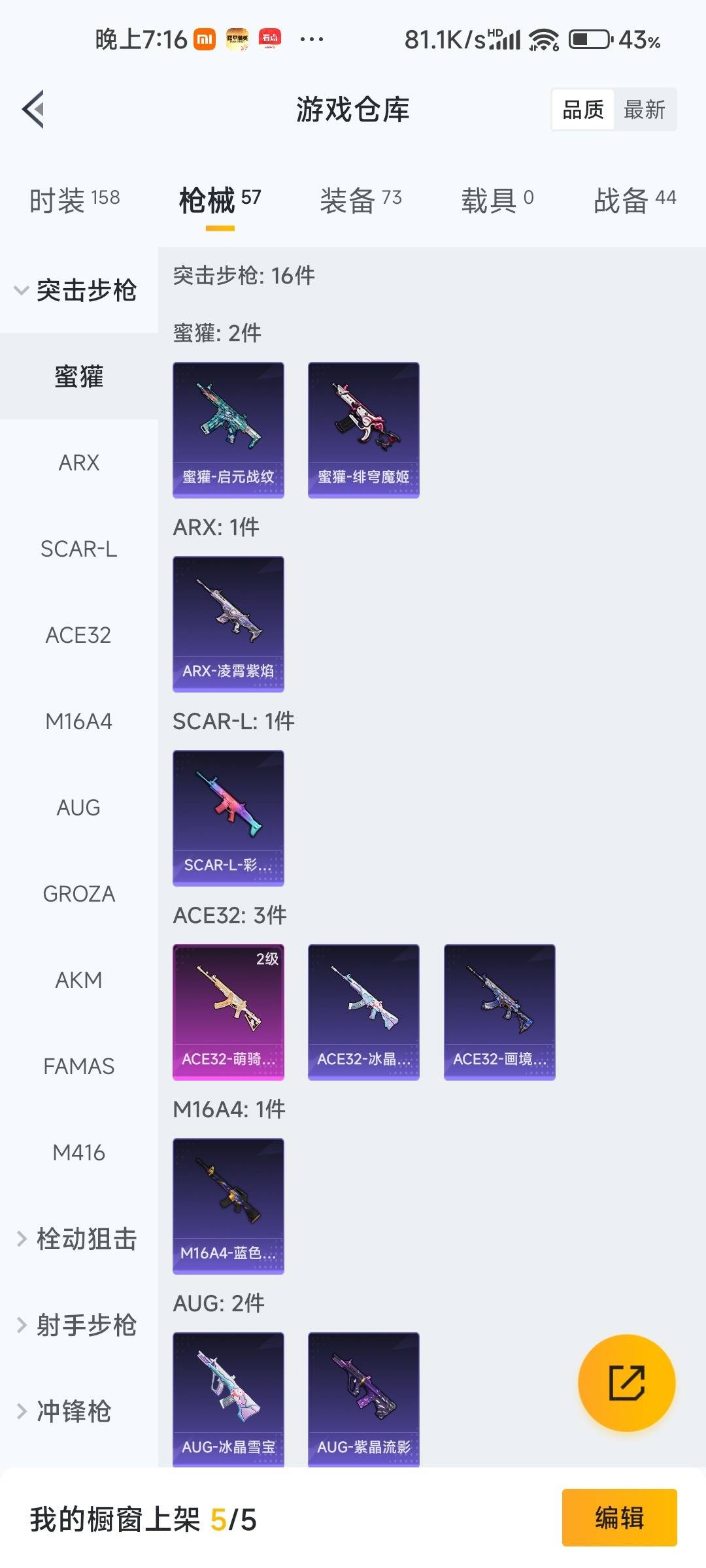Go back from 游戏仓库
The image size is (706, 1568).
tap(34, 109)
